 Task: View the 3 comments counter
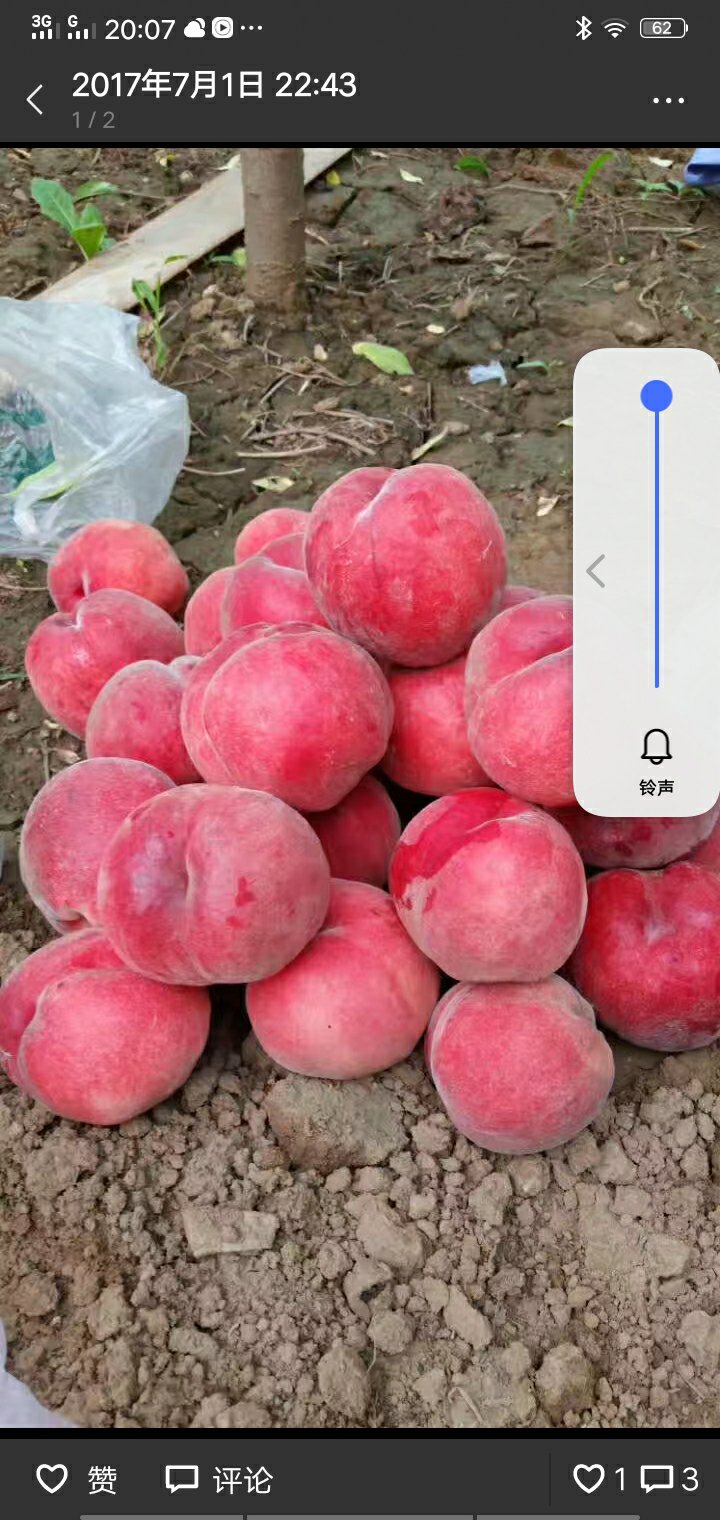[669, 1479]
